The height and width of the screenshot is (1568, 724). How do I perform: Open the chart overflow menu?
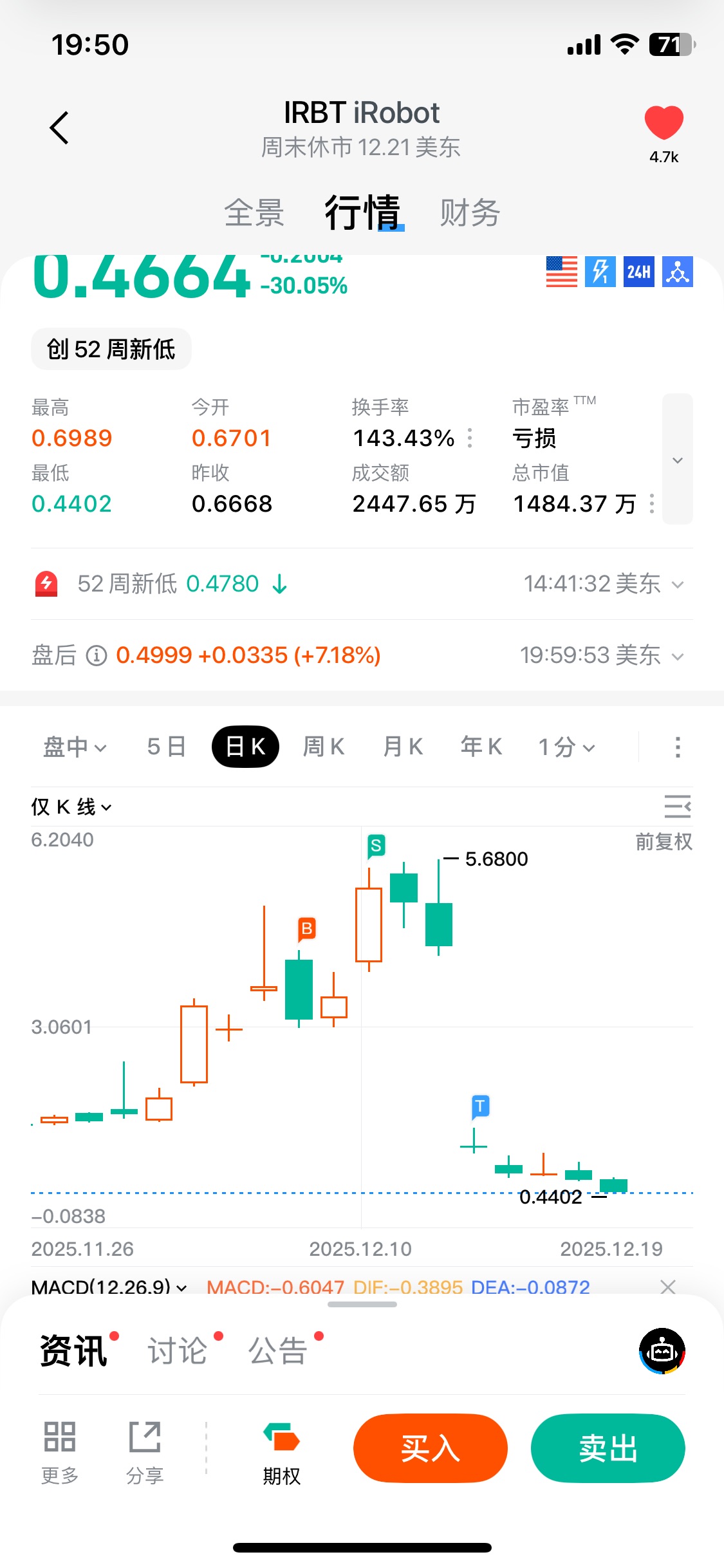click(x=677, y=747)
